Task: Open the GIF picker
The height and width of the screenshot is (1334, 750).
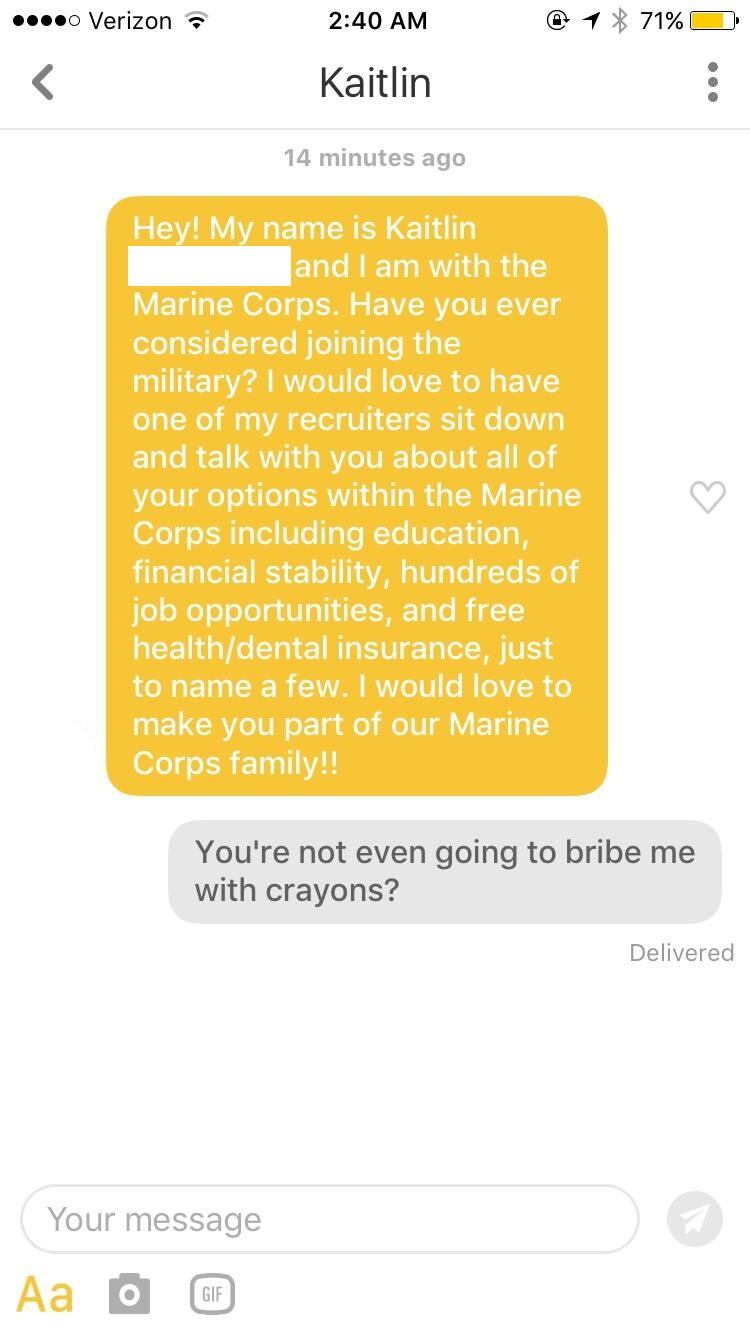Action: (211, 1293)
